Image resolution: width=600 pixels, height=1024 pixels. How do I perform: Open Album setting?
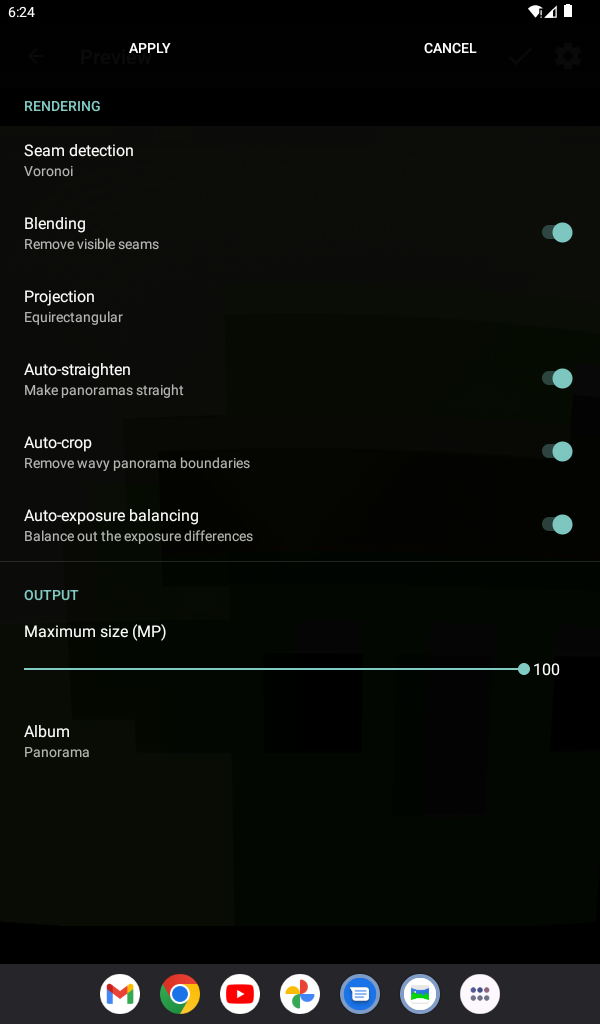[x=300, y=741]
